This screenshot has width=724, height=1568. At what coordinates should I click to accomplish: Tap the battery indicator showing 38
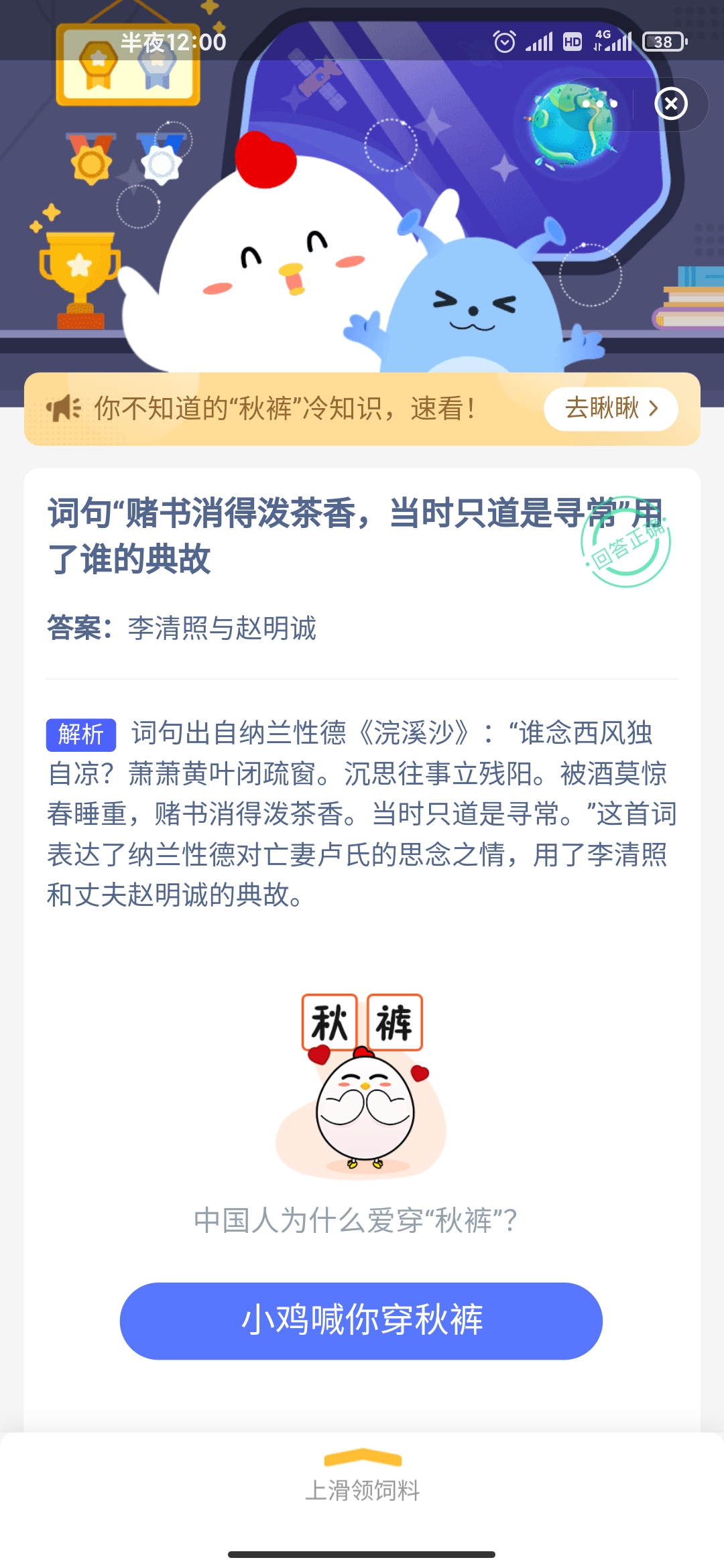(x=662, y=43)
